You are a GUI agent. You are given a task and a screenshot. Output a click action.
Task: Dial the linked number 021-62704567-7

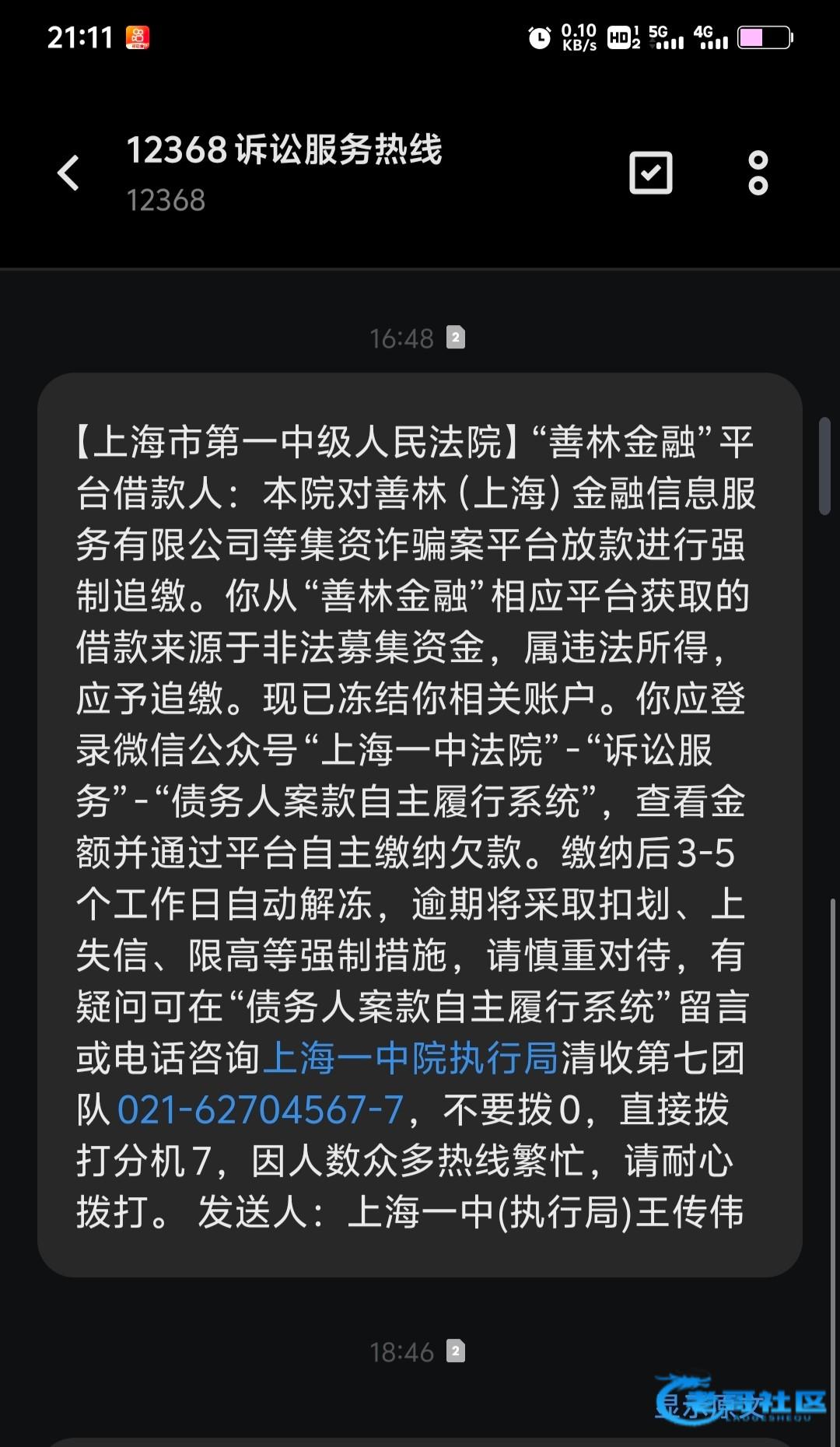point(260,1109)
